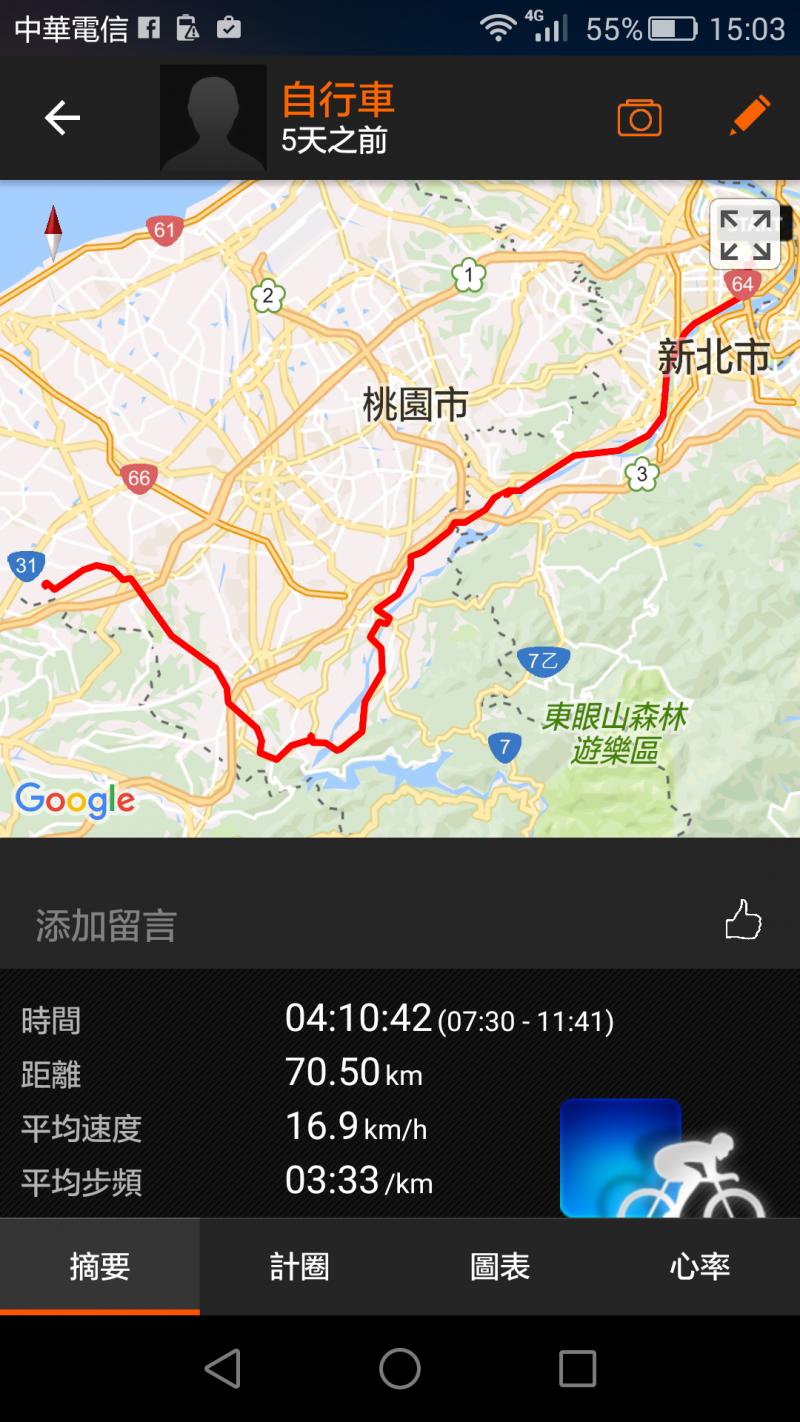Like this workout with the thumbs-up
Viewport: 800px width, 1422px height.
[743, 920]
